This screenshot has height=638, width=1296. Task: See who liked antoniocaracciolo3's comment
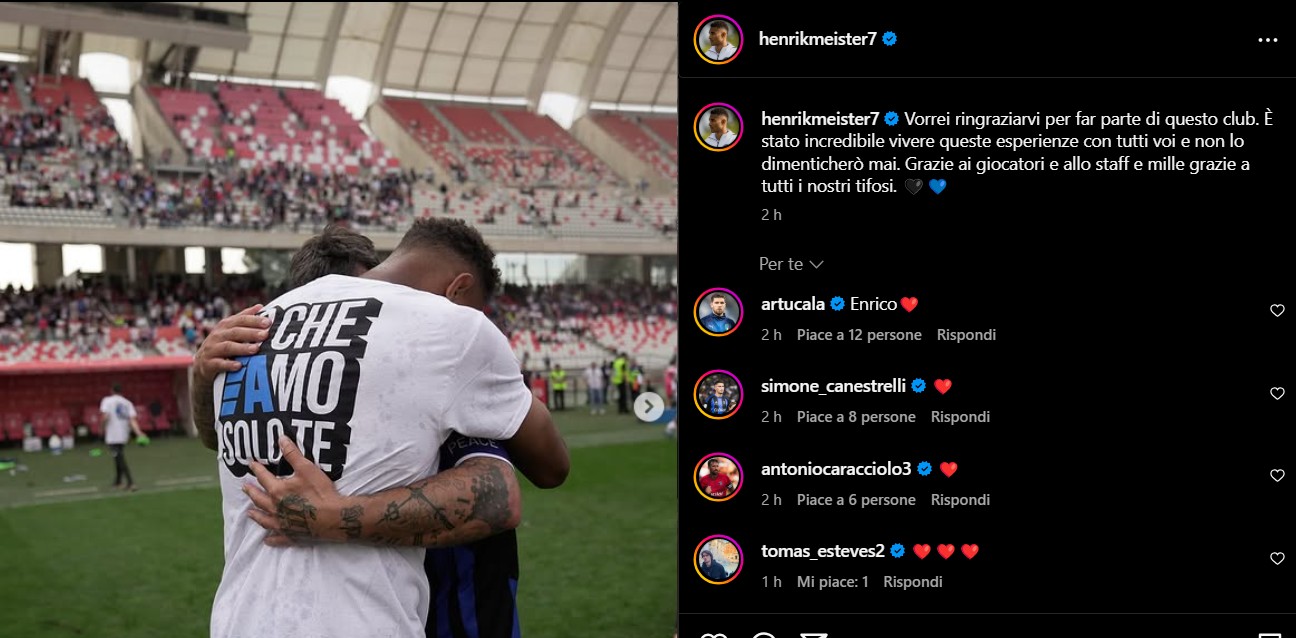pyautogui.click(x=856, y=500)
